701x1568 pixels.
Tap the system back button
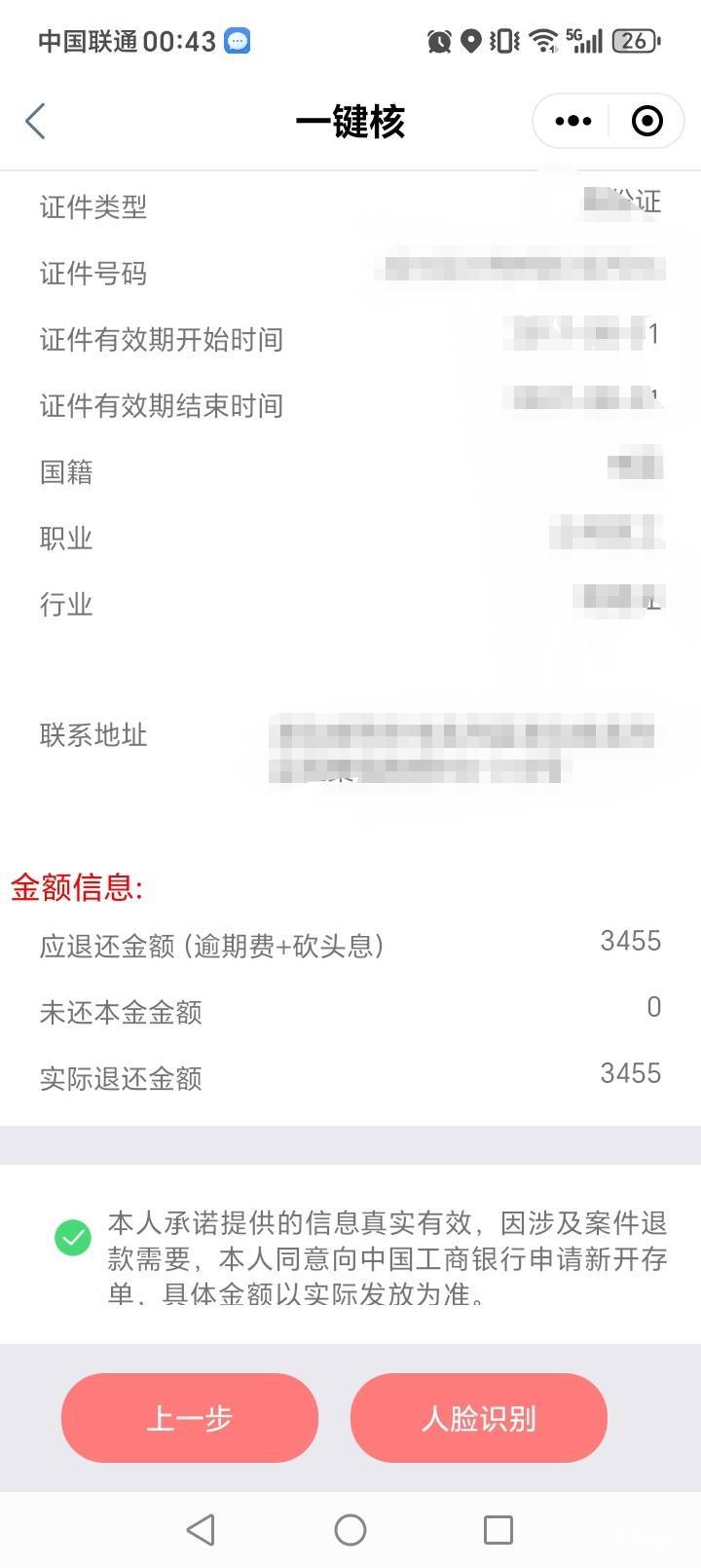[201, 1529]
